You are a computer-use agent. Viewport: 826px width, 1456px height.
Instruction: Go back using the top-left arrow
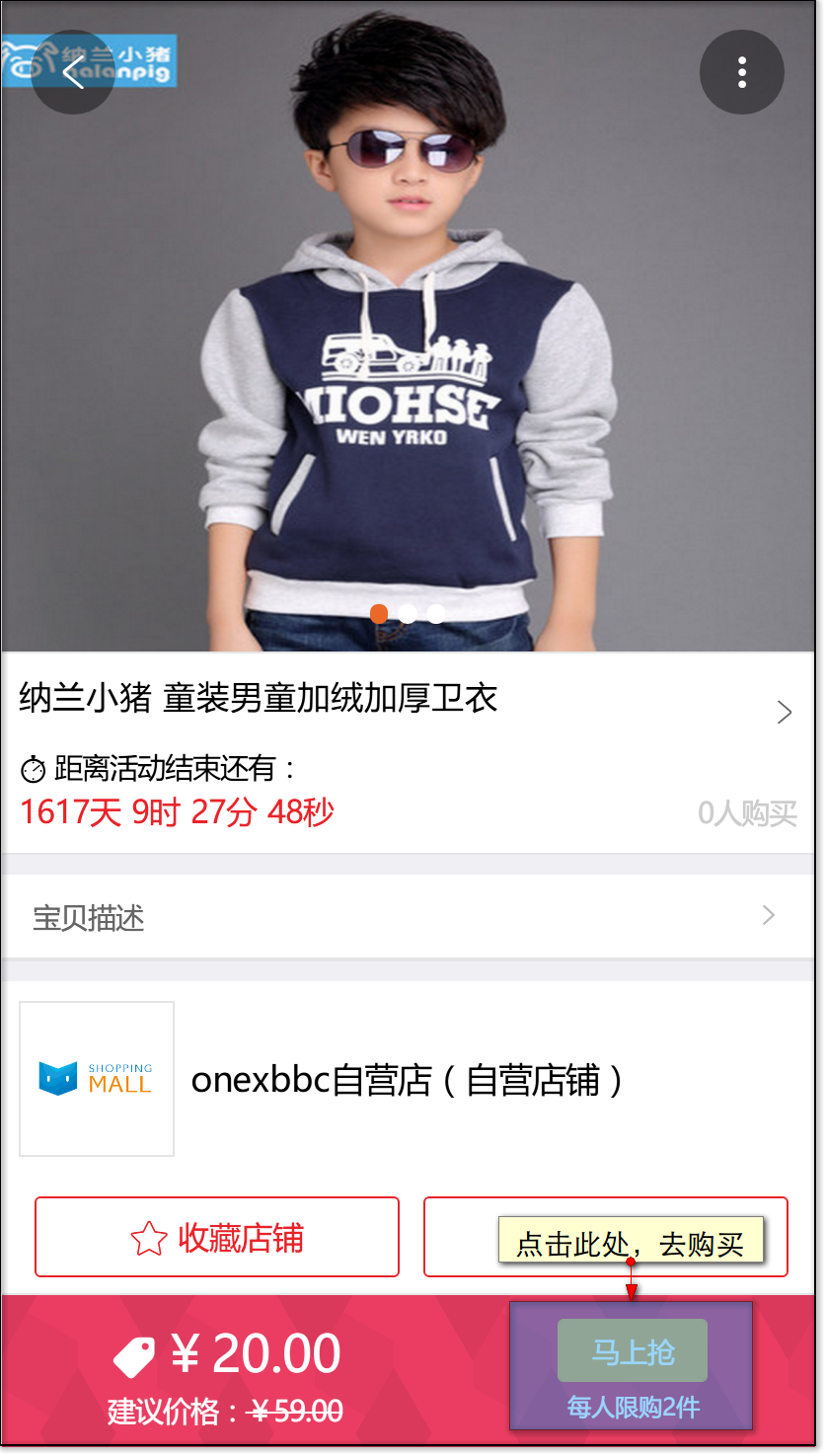[73, 72]
